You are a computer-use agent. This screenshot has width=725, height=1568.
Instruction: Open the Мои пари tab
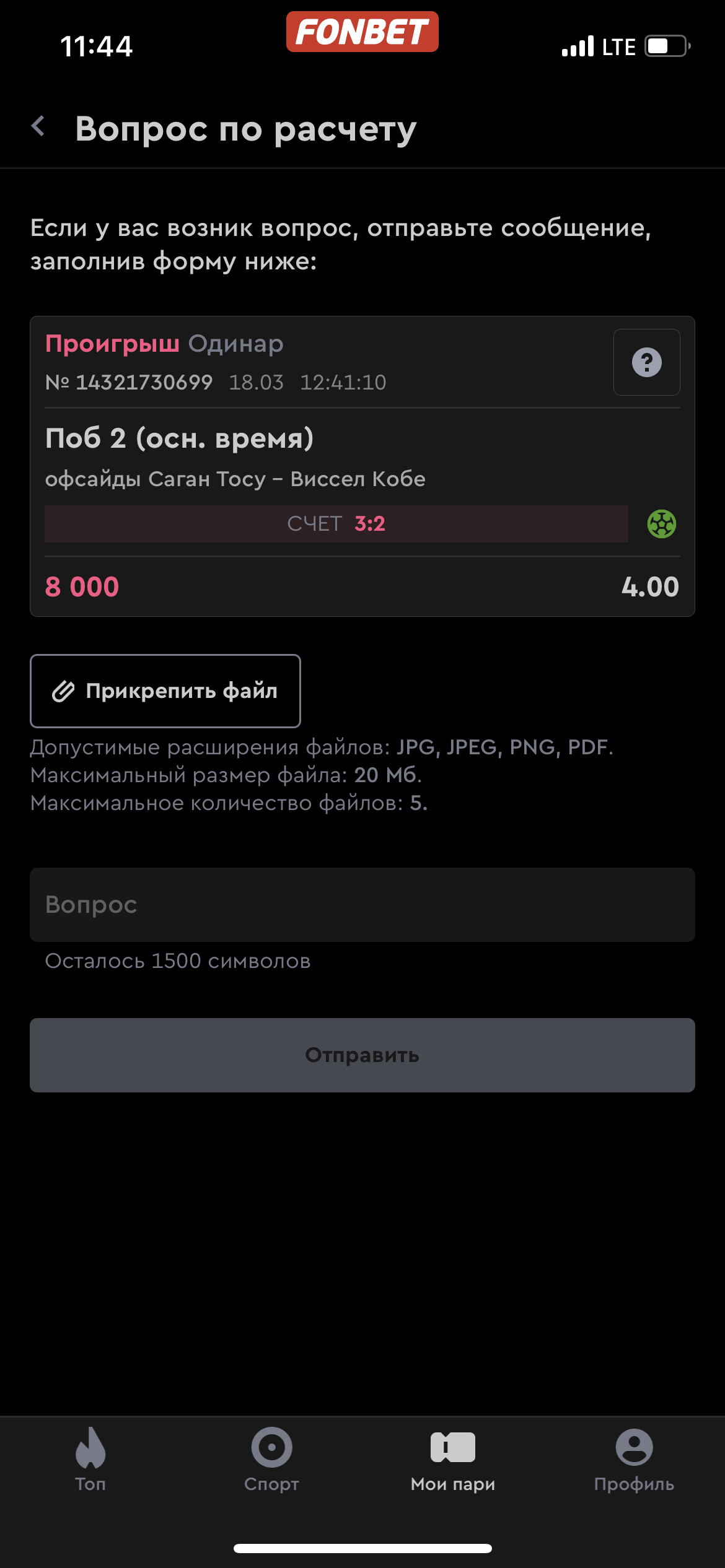[453, 1458]
